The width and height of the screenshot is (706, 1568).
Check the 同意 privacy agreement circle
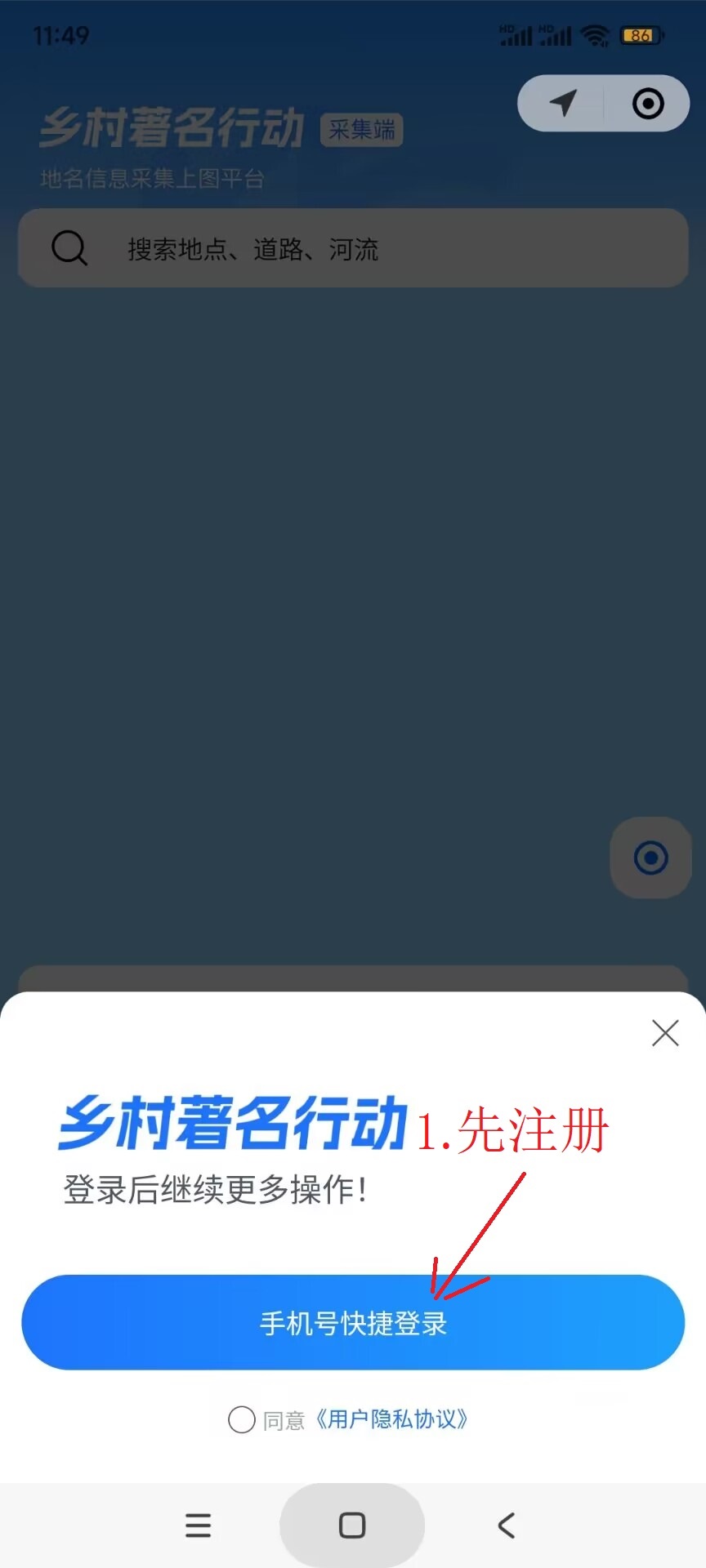(241, 1419)
